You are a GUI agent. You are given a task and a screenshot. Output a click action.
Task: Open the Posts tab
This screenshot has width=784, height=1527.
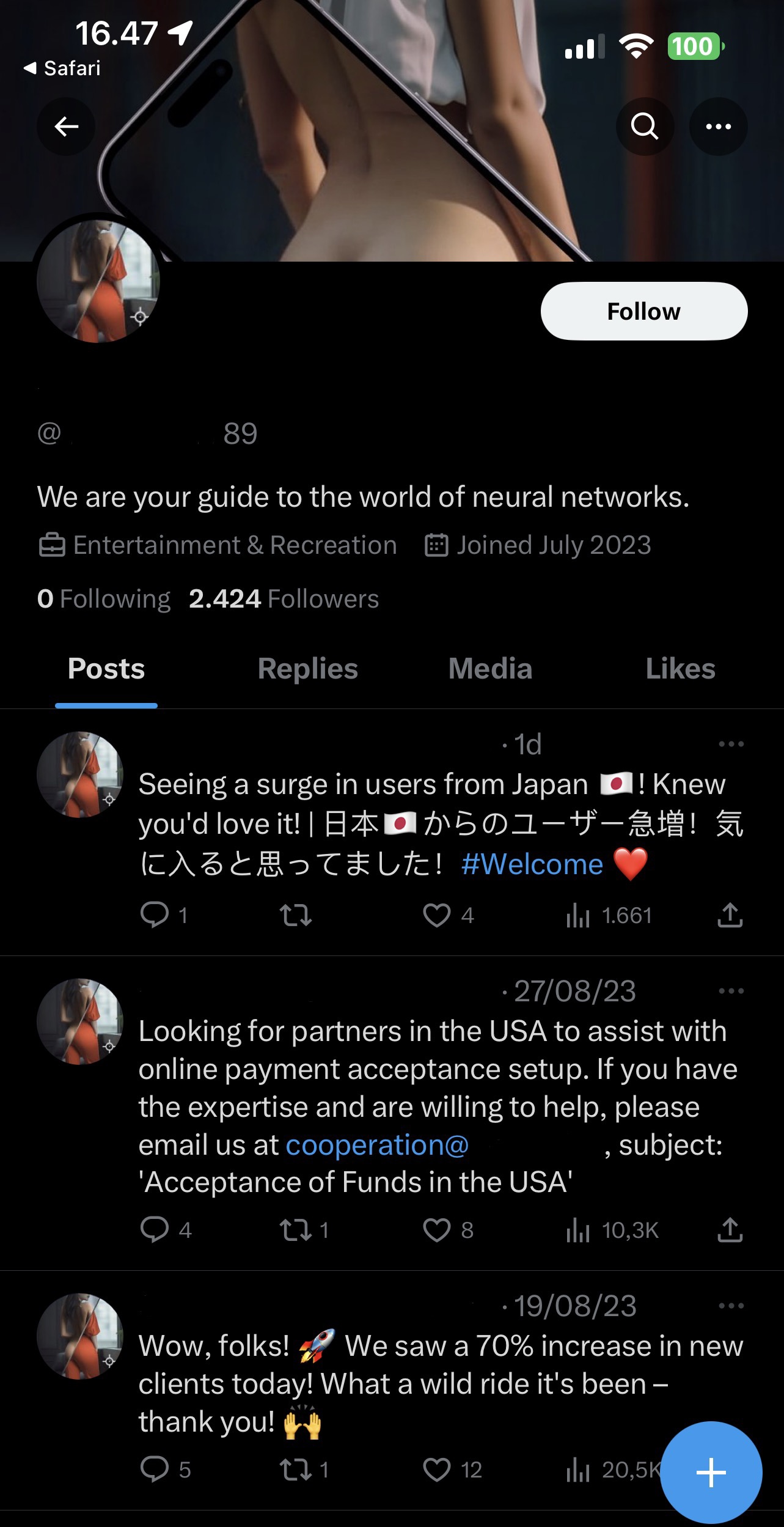pyautogui.click(x=106, y=669)
